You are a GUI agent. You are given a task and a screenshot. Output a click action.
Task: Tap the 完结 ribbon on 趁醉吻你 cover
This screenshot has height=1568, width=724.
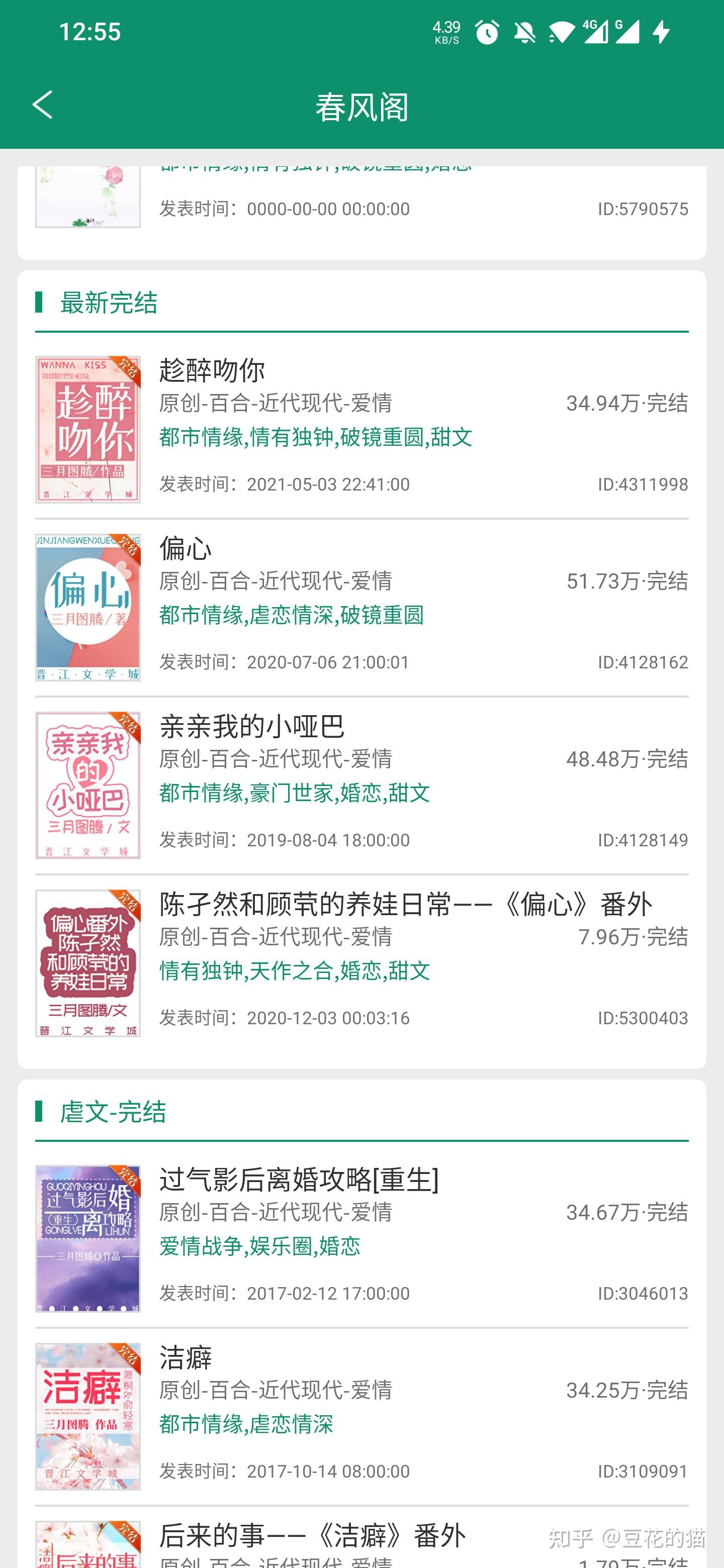[130, 365]
